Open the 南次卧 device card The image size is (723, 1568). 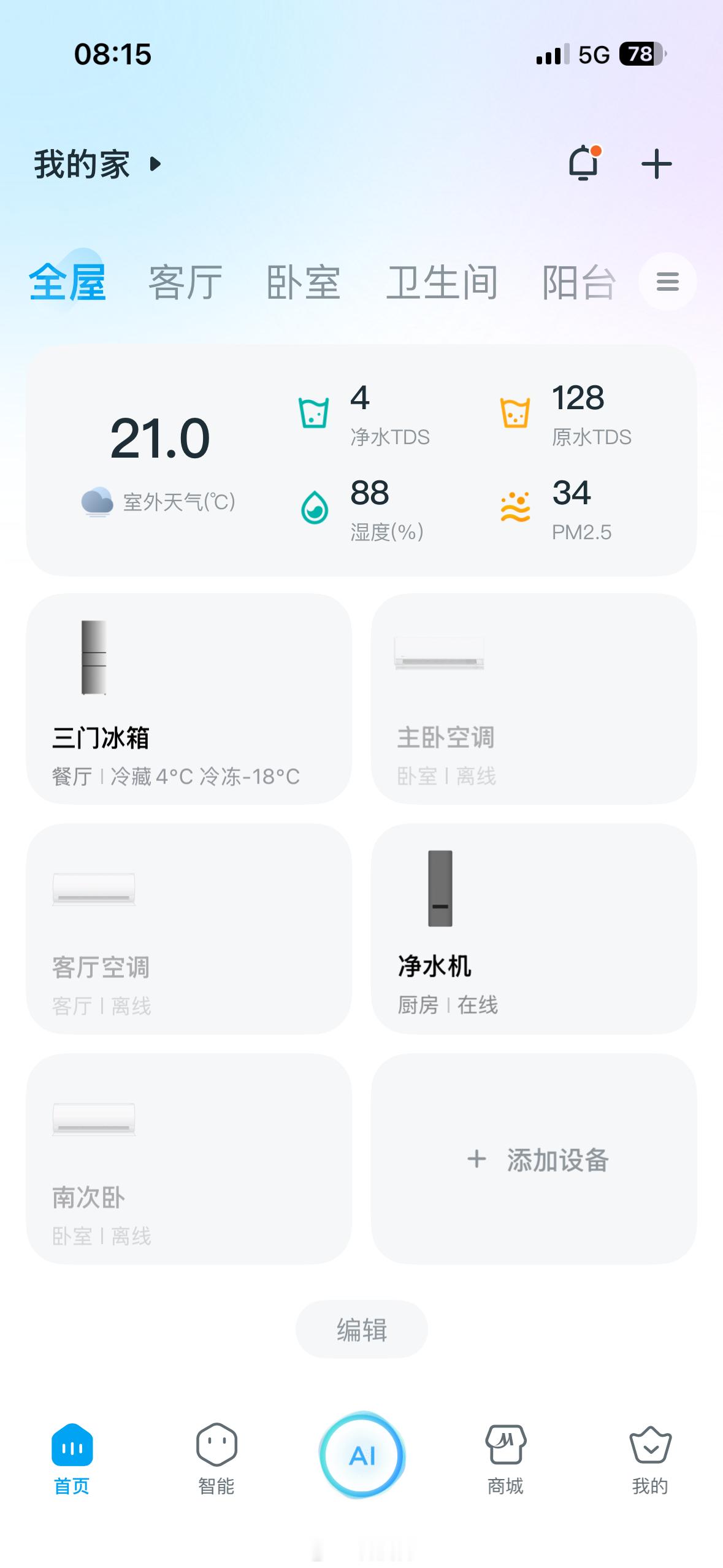click(189, 1159)
